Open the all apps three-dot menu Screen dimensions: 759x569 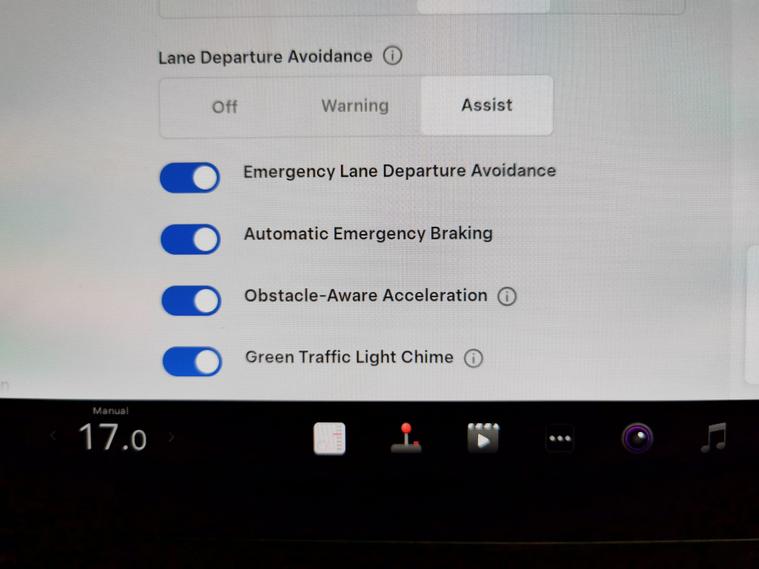pos(560,438)
